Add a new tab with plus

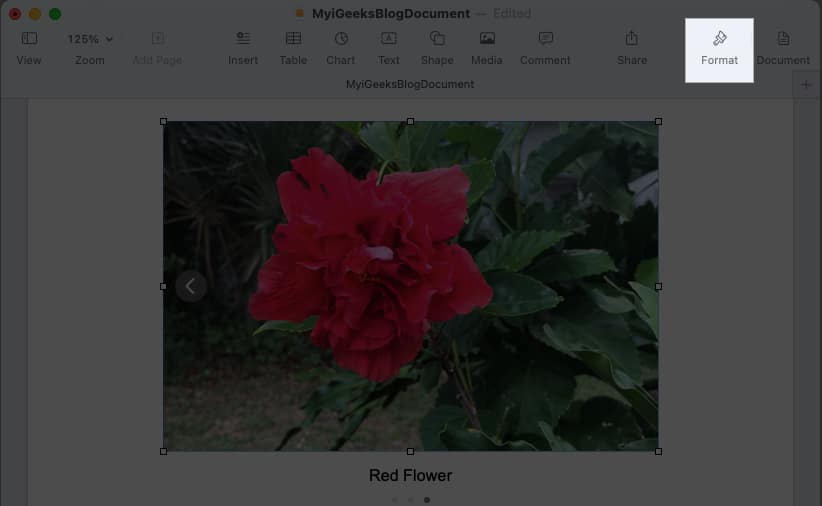click(807, 86)
